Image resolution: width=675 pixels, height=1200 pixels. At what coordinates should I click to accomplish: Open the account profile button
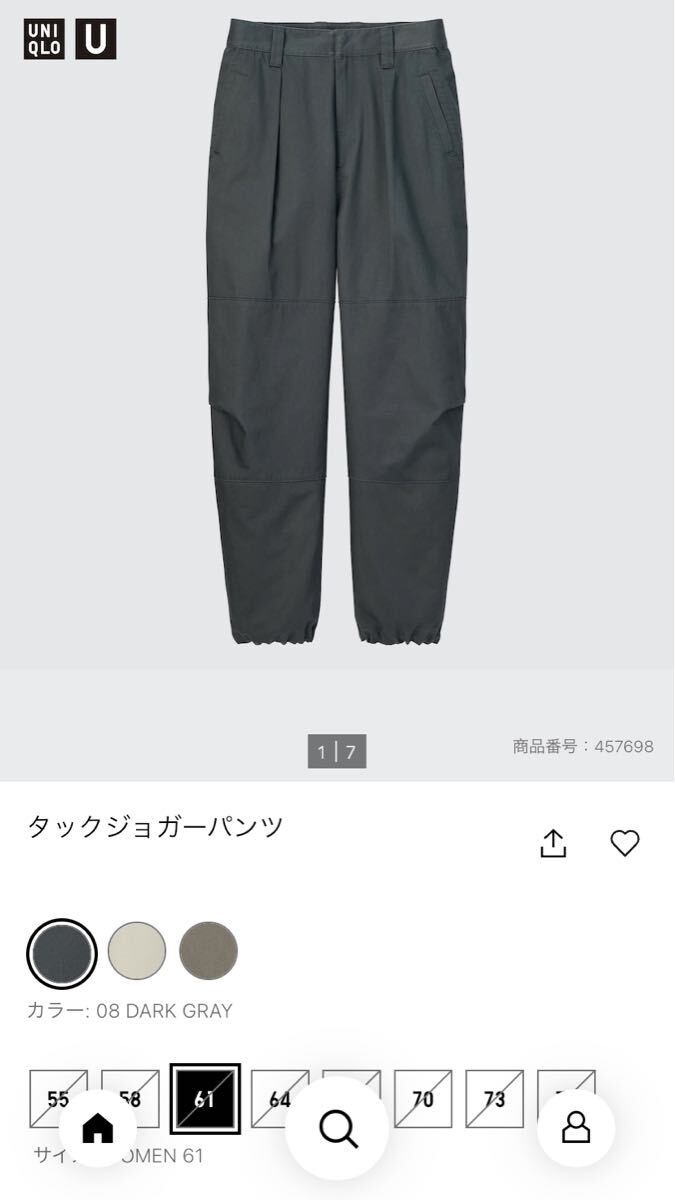[x=576, y=1128]
